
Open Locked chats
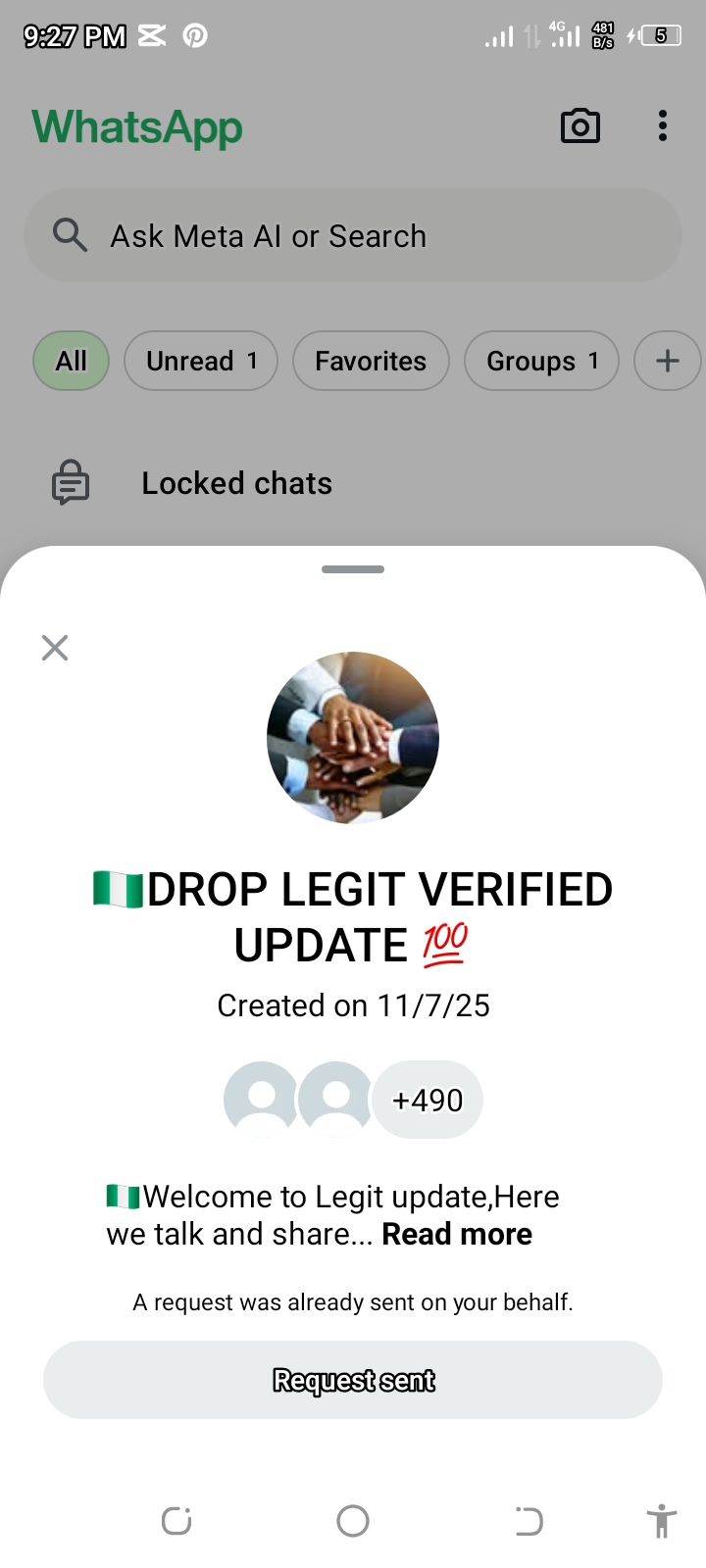[x=236, y=483]
